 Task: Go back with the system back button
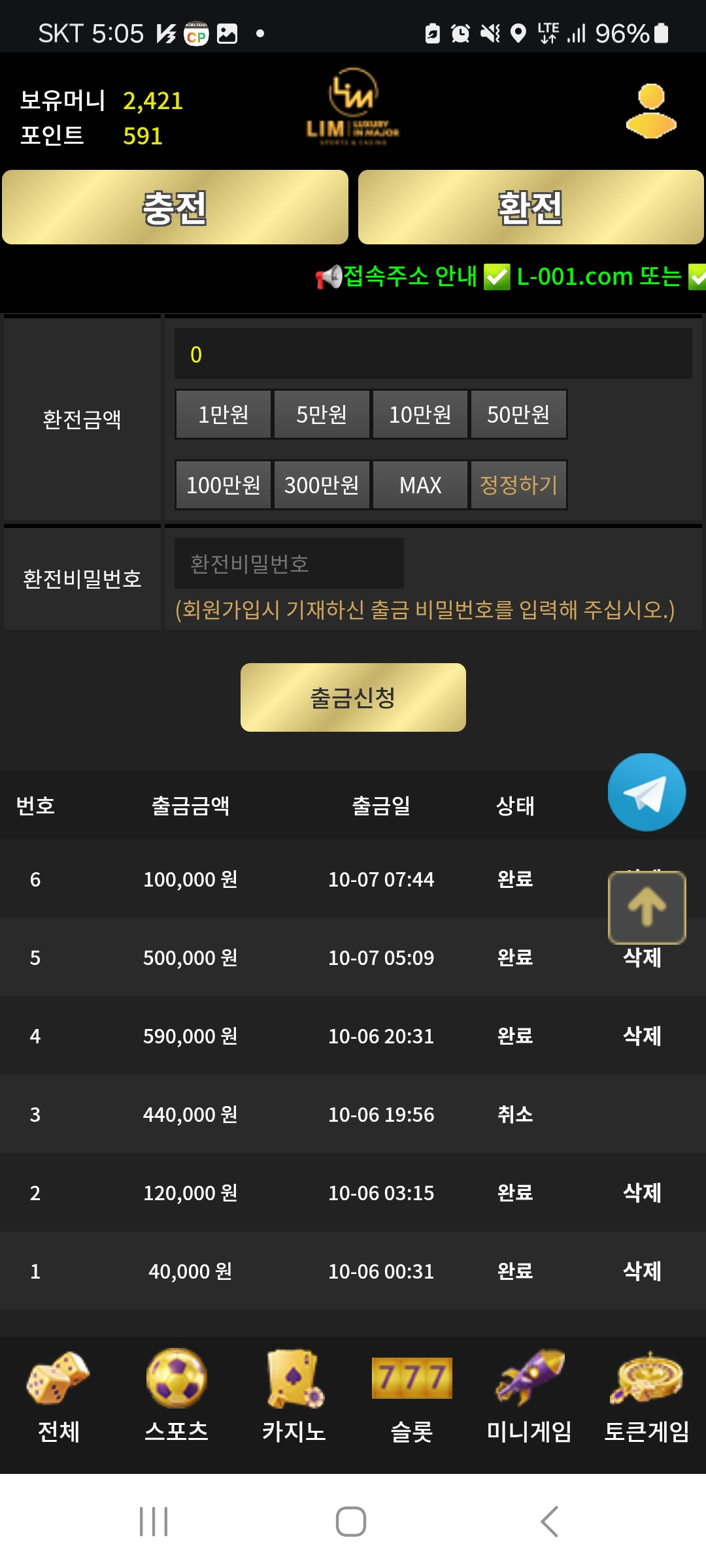click(549, 1522)
